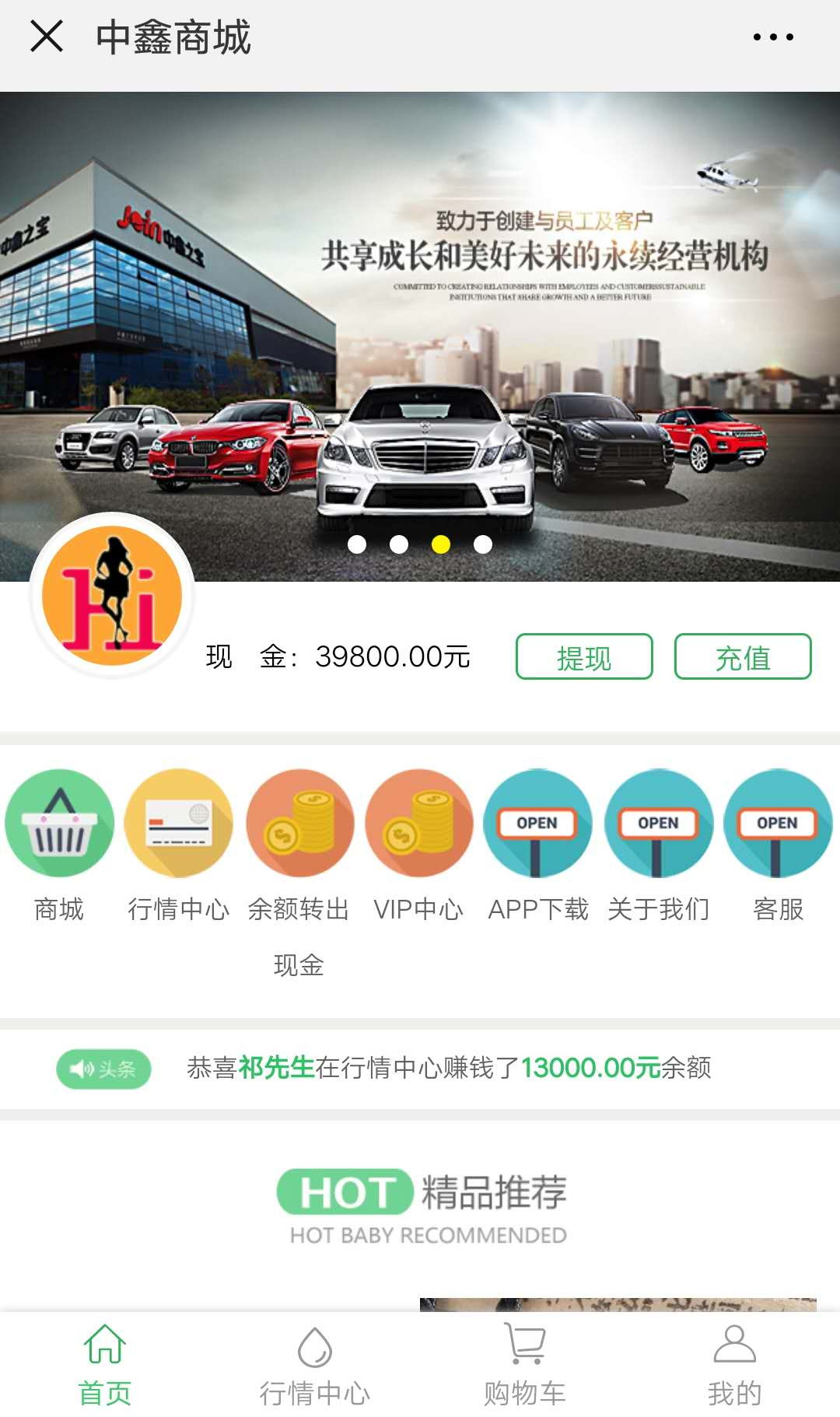Open the 购物车 cart tab
The image size is (840, 1417).
(525, 1366)
